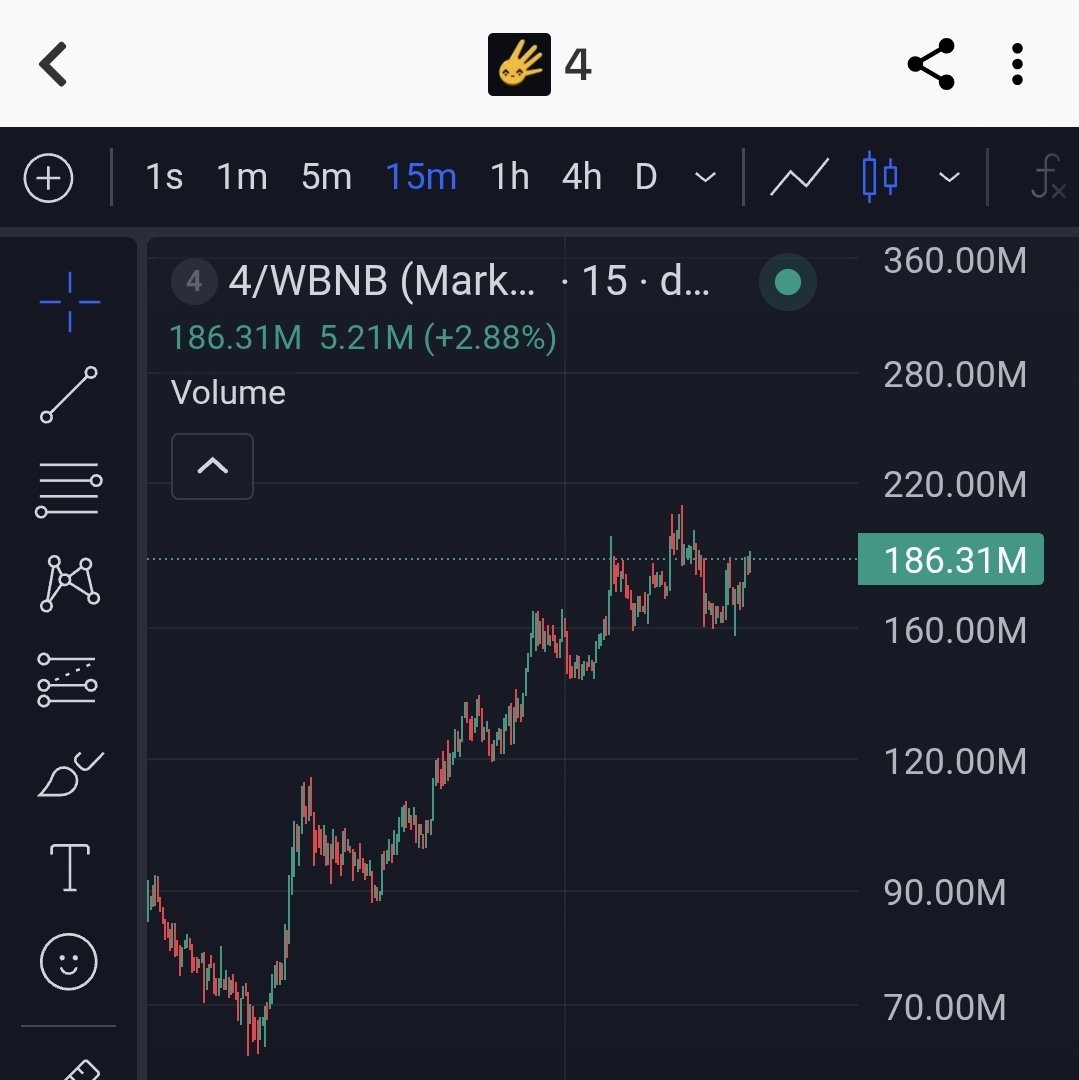Open the chart type dropdown arrow
Viewport: 1079px width, 1080px height.
[x=949, y=178]
